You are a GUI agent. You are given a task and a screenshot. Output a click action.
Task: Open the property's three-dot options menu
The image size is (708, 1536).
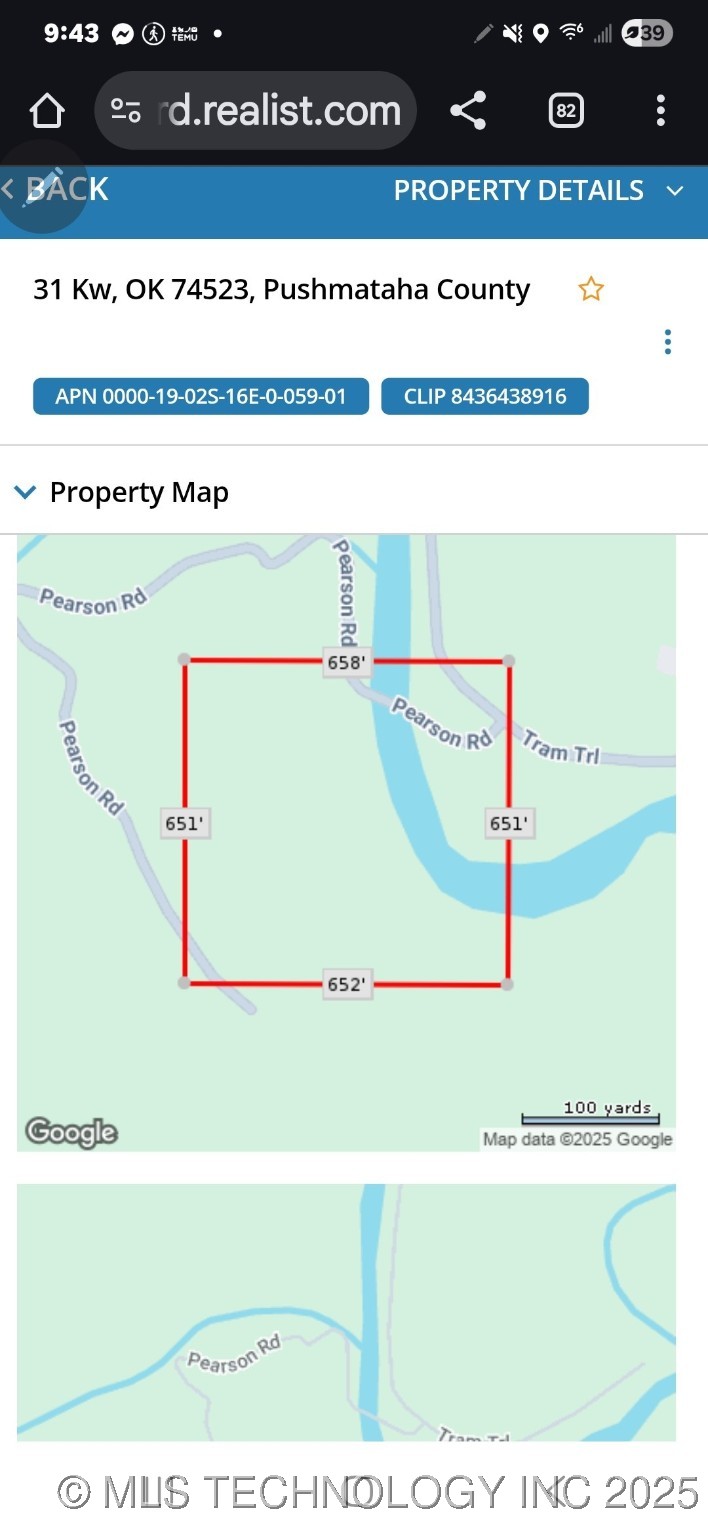[x=667, y=342]
